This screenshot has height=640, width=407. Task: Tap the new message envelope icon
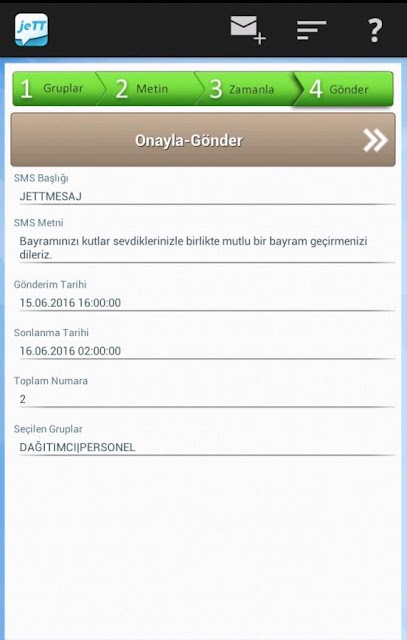pos(248,29)
